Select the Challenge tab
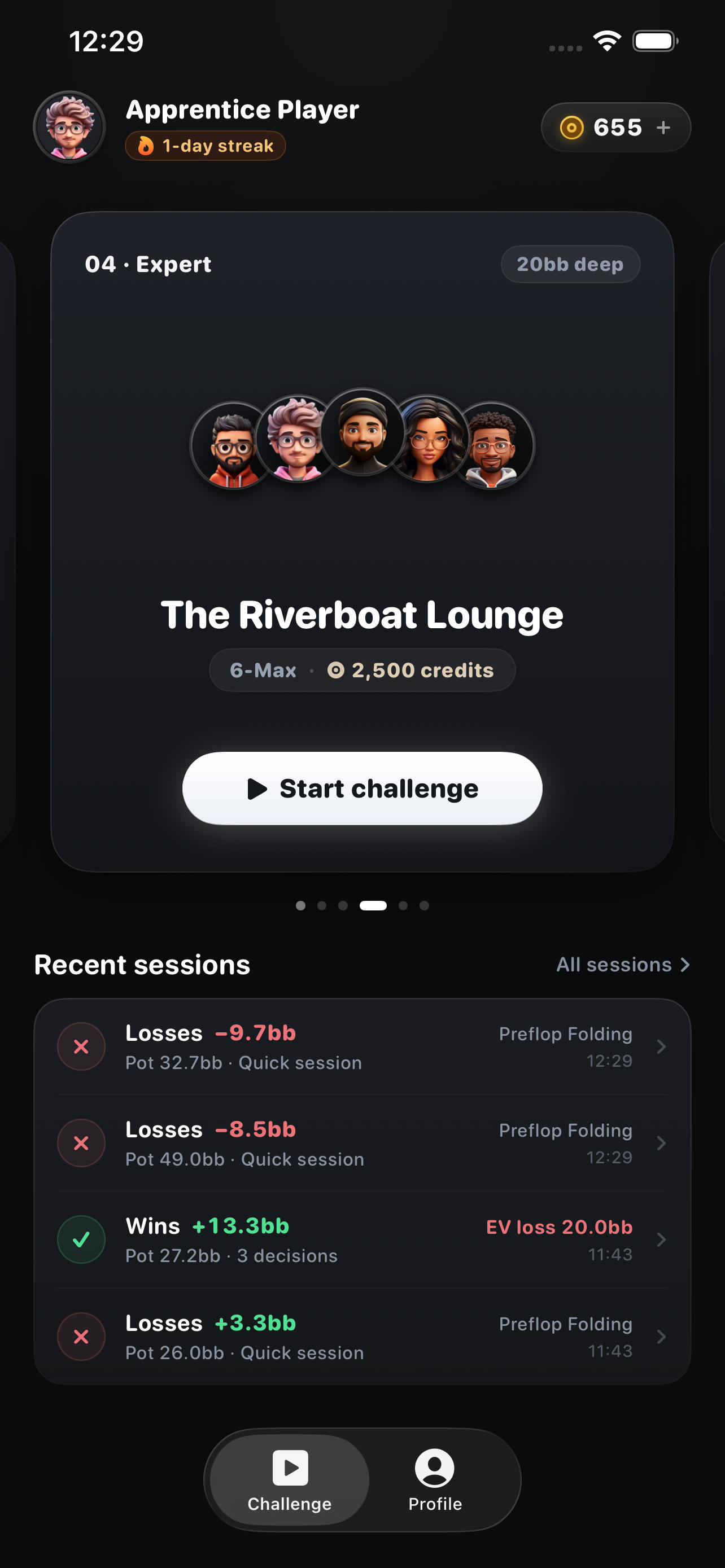The image size is (725, 1568). (x=290, y=1480)
